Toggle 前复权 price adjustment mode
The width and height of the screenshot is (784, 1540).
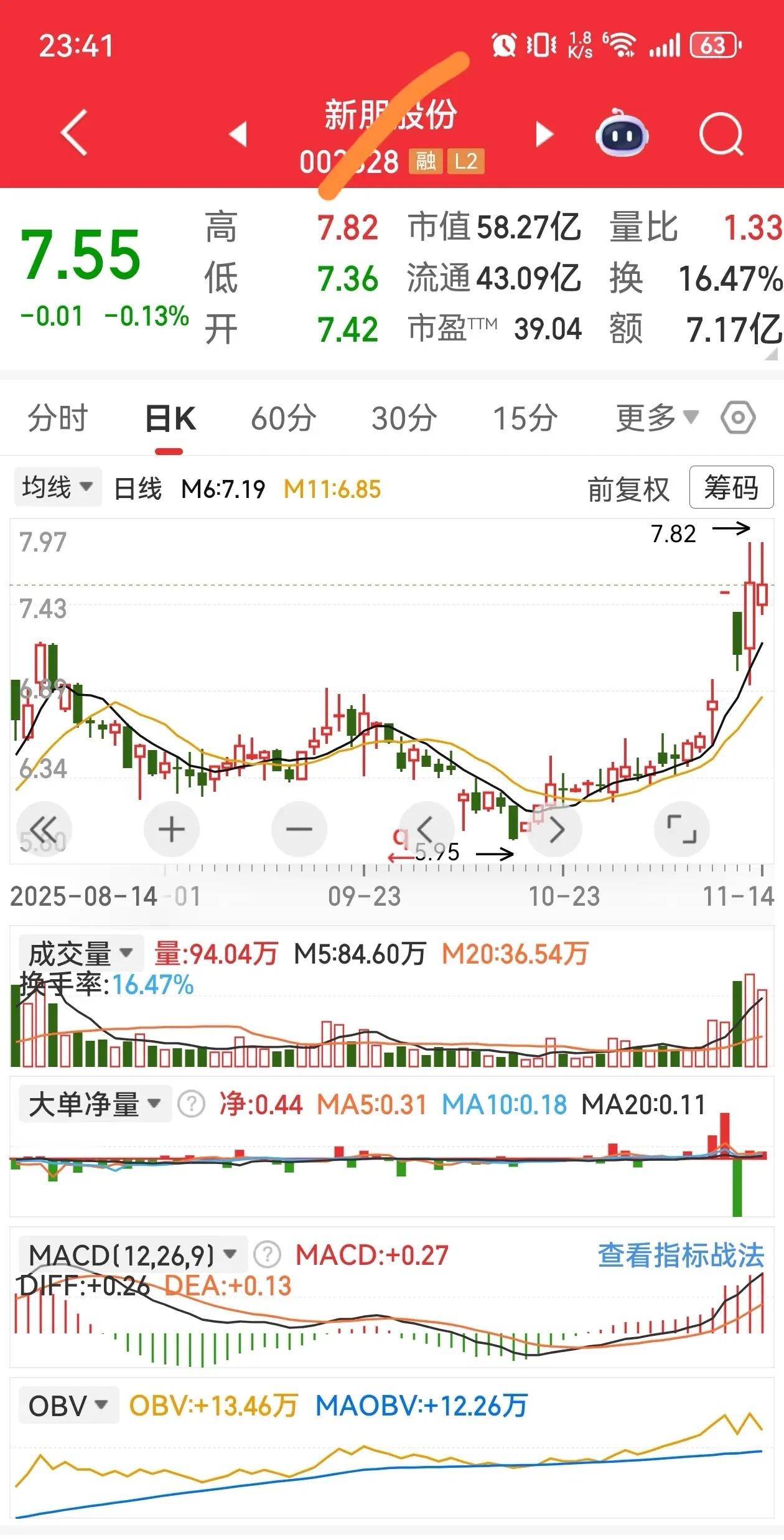(x=628, y=490)
